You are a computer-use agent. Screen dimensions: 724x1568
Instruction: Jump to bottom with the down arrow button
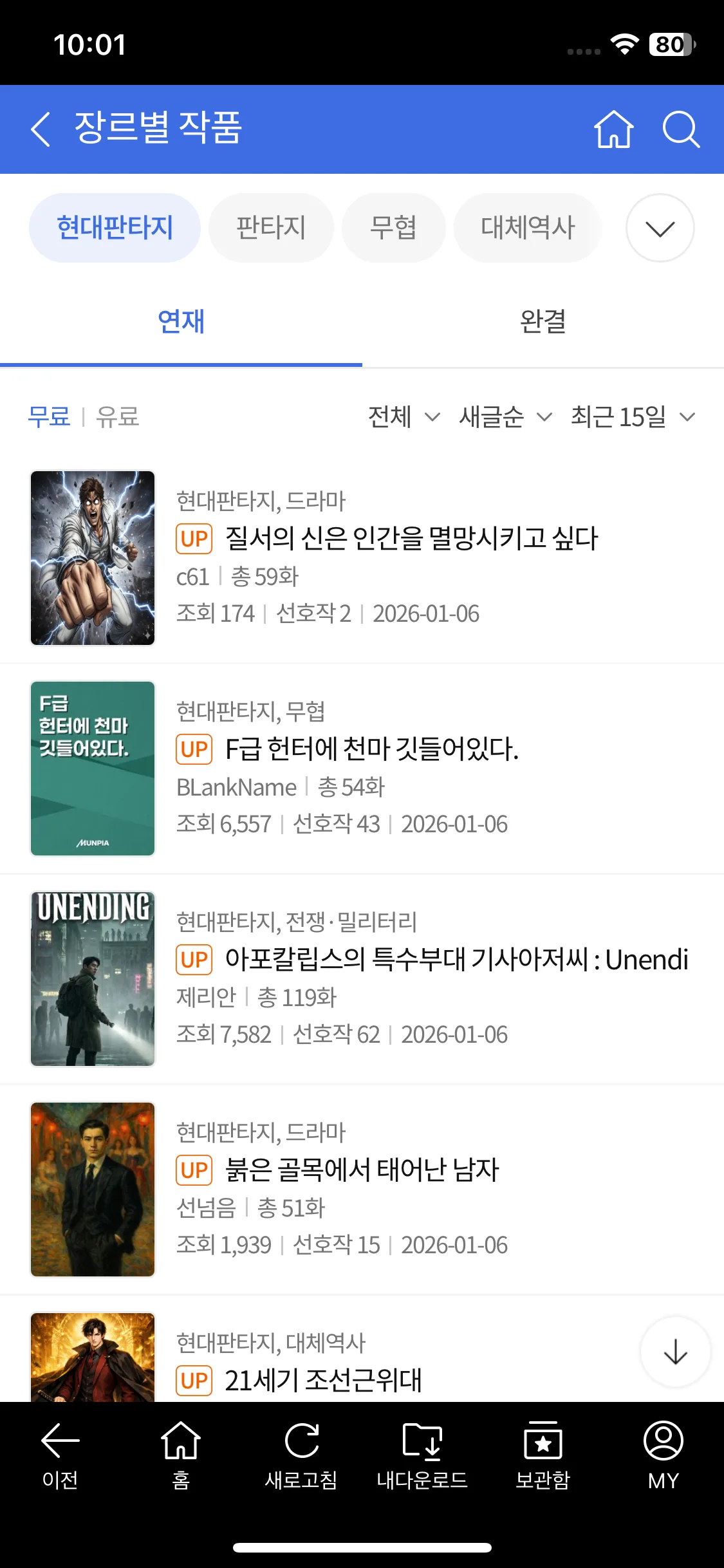tap(675, 1351)
